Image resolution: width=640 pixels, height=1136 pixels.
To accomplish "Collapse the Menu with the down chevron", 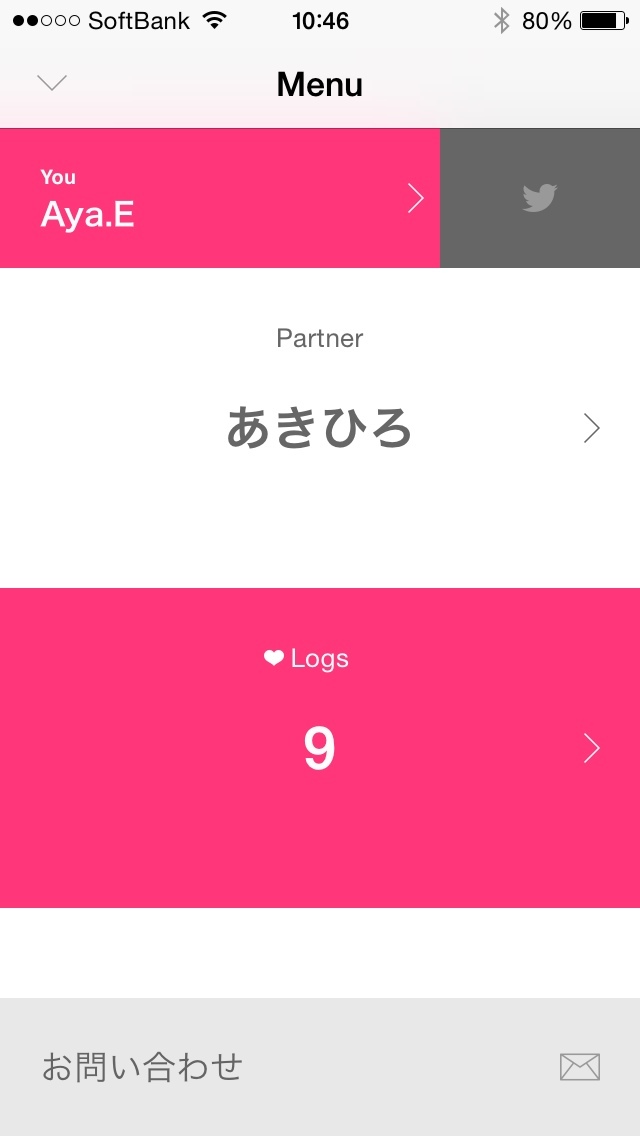I will [51, 84].
